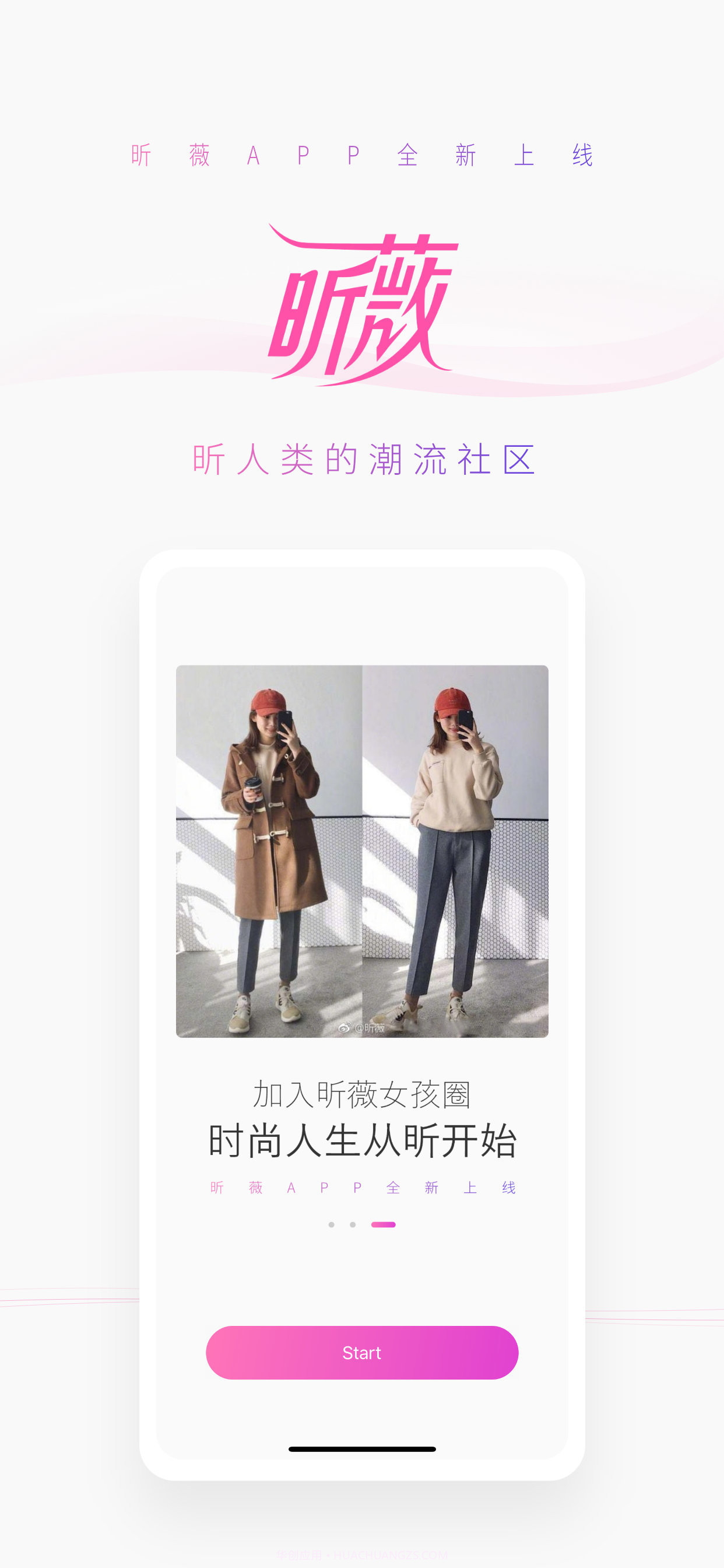The image size is (724, 1568).
Task: Click the outfit comparison photo thumbnail
Action: [361, 849]
